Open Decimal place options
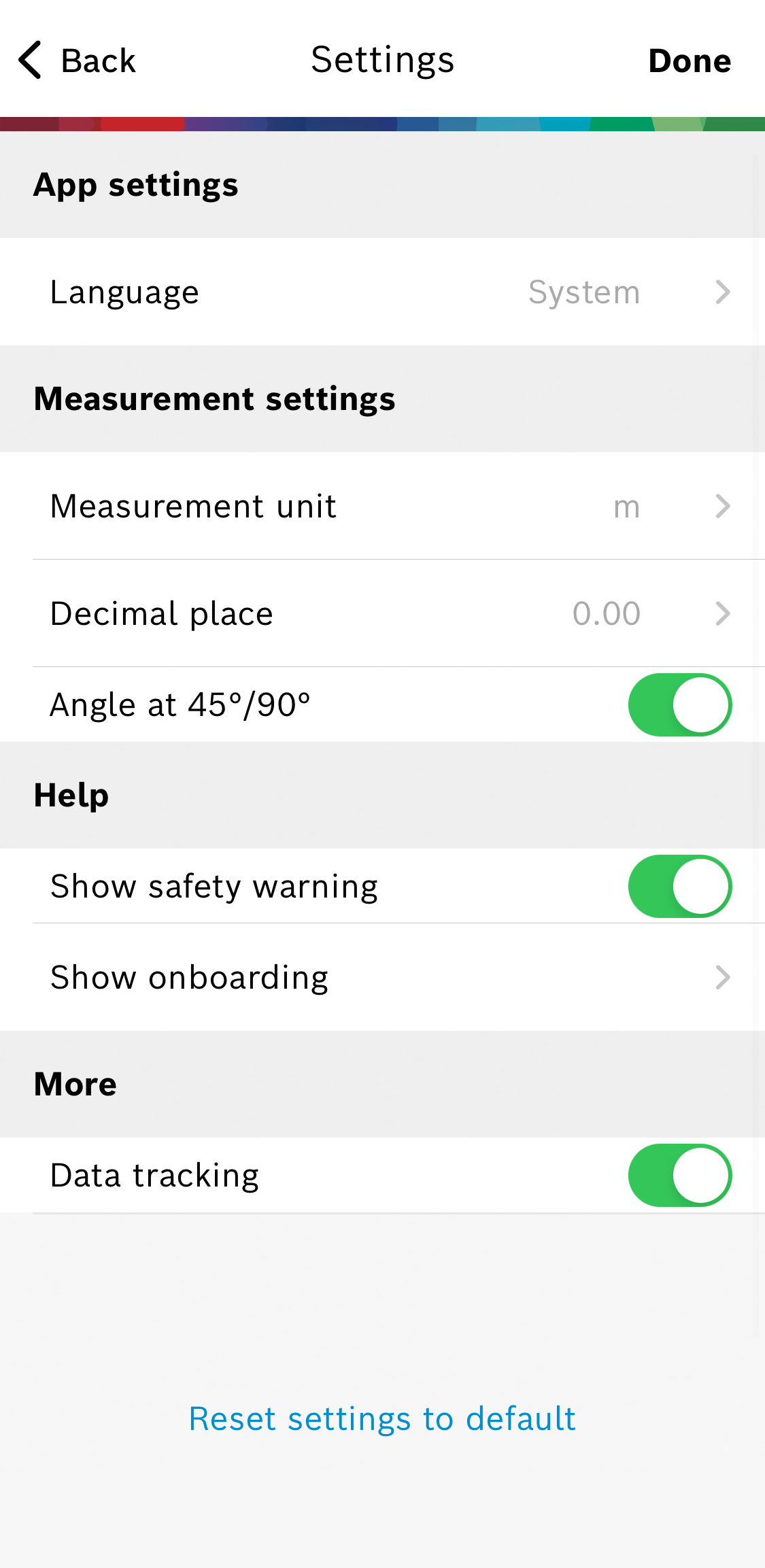This screenshot has width=765, height=1568. 382,613
